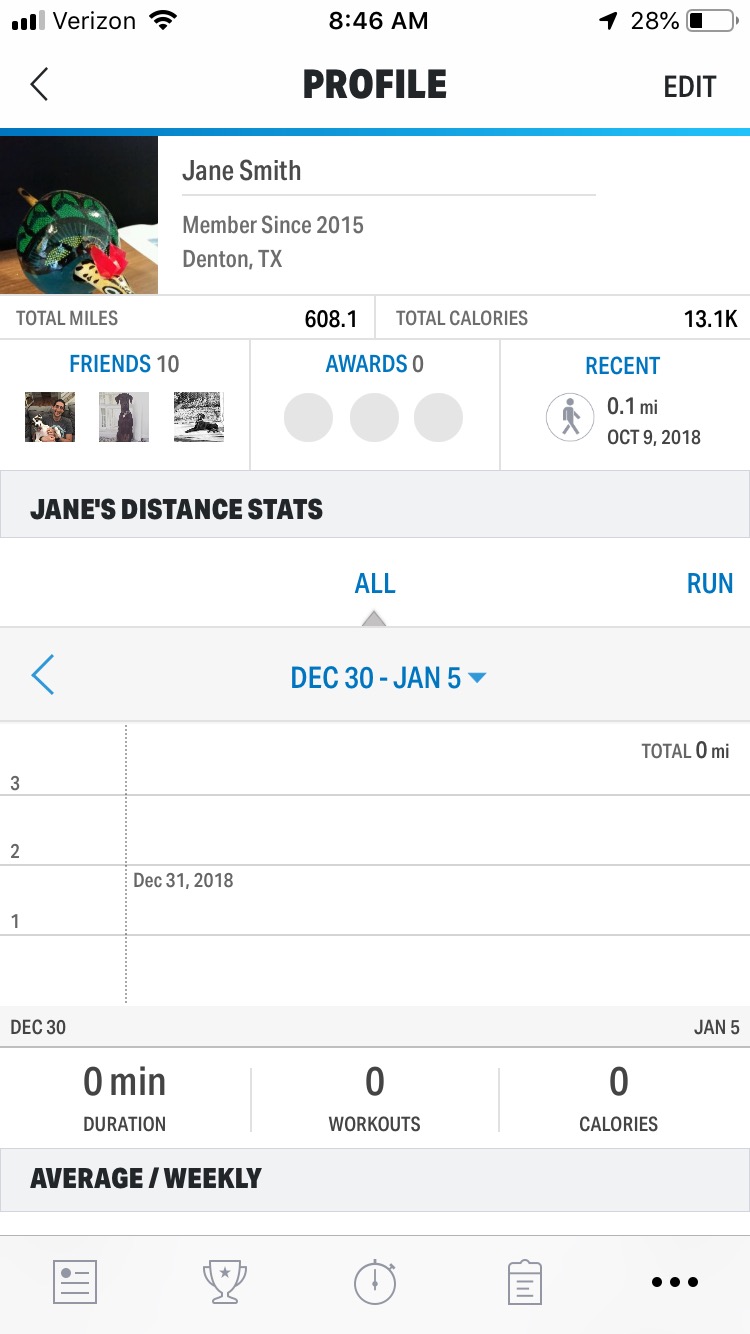Click the EDIT button to edit profile
The width and height of the screenshot is (750, 1334).
tap(689, 86)
